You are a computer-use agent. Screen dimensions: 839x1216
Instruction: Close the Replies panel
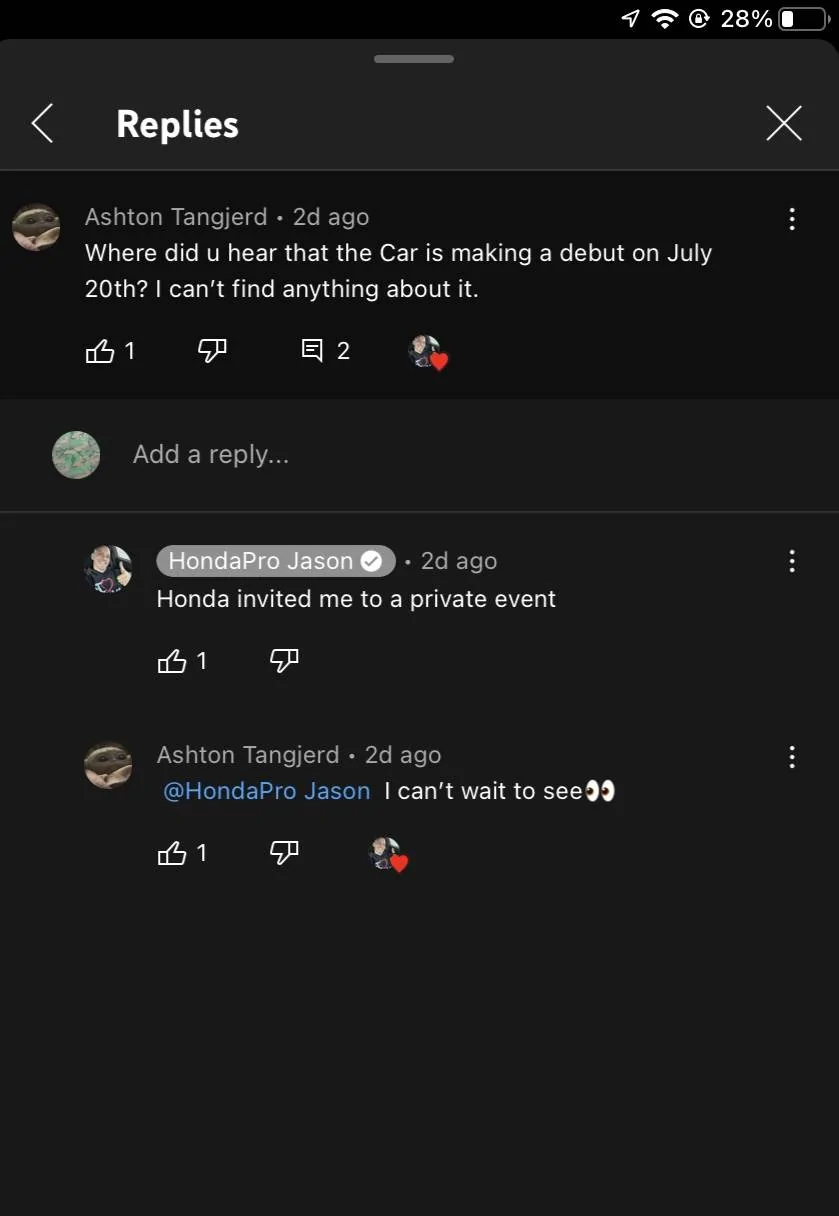(783, 123)
